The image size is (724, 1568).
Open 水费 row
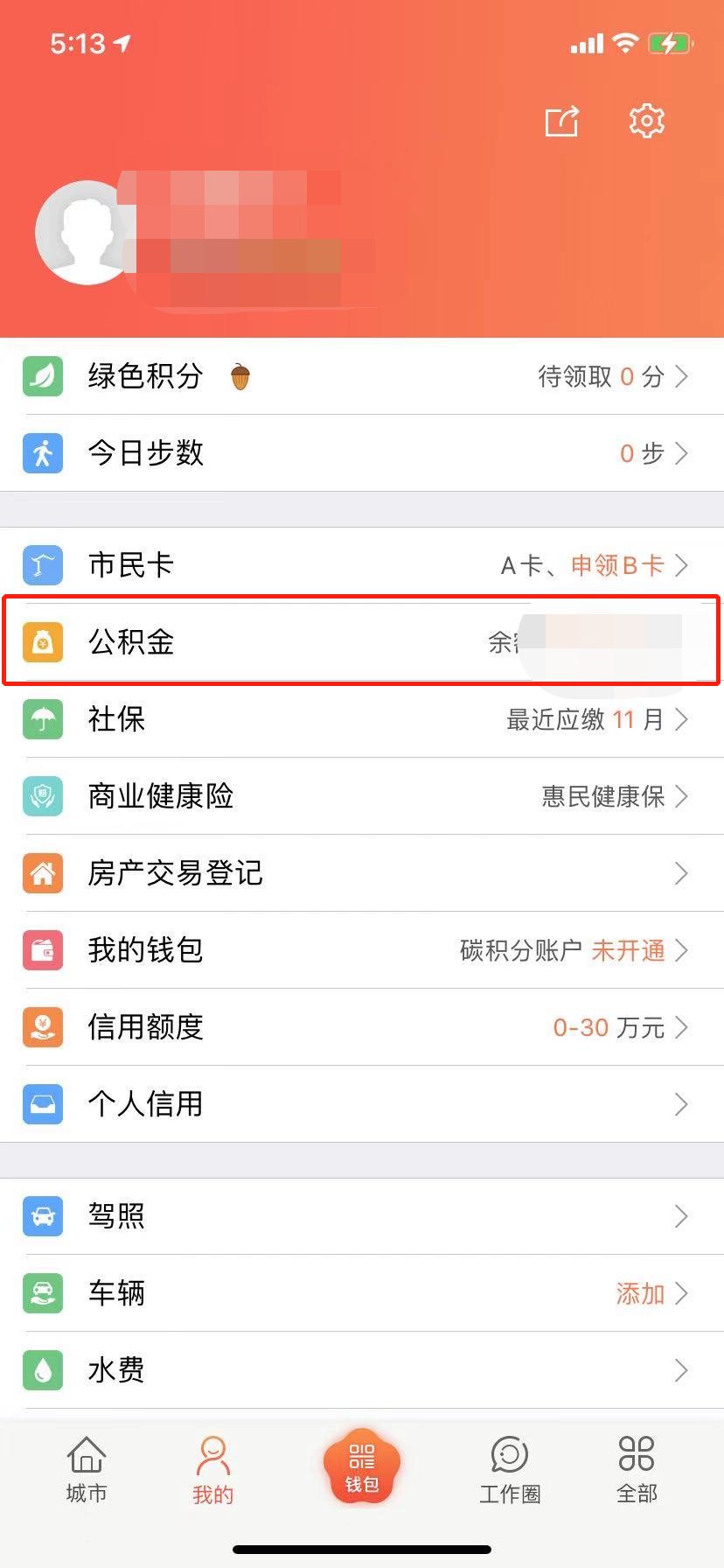pyautogui.click(x=362, y=1370)
